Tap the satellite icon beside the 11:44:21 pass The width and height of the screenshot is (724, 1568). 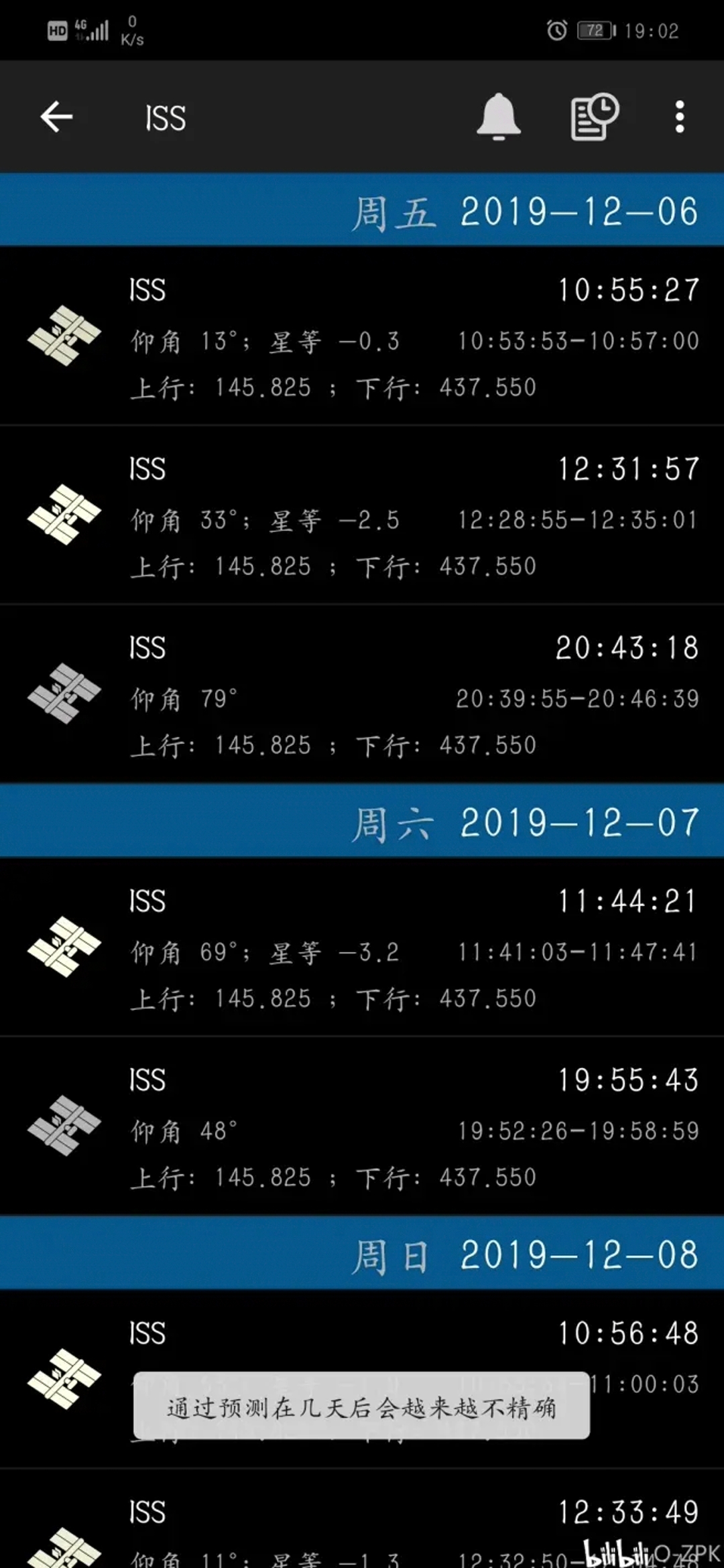(65, 945)
